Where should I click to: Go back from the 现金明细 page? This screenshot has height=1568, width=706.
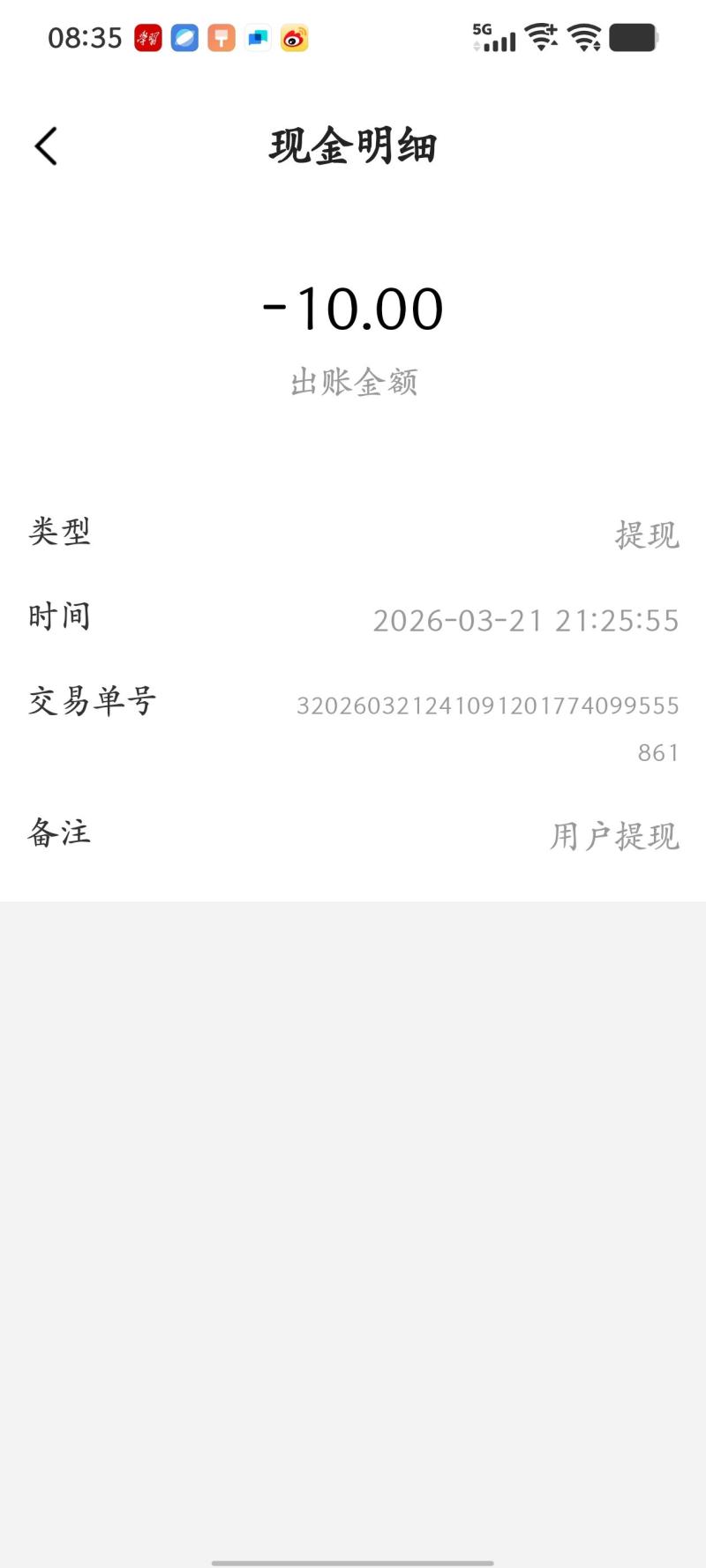click(46, 146)
